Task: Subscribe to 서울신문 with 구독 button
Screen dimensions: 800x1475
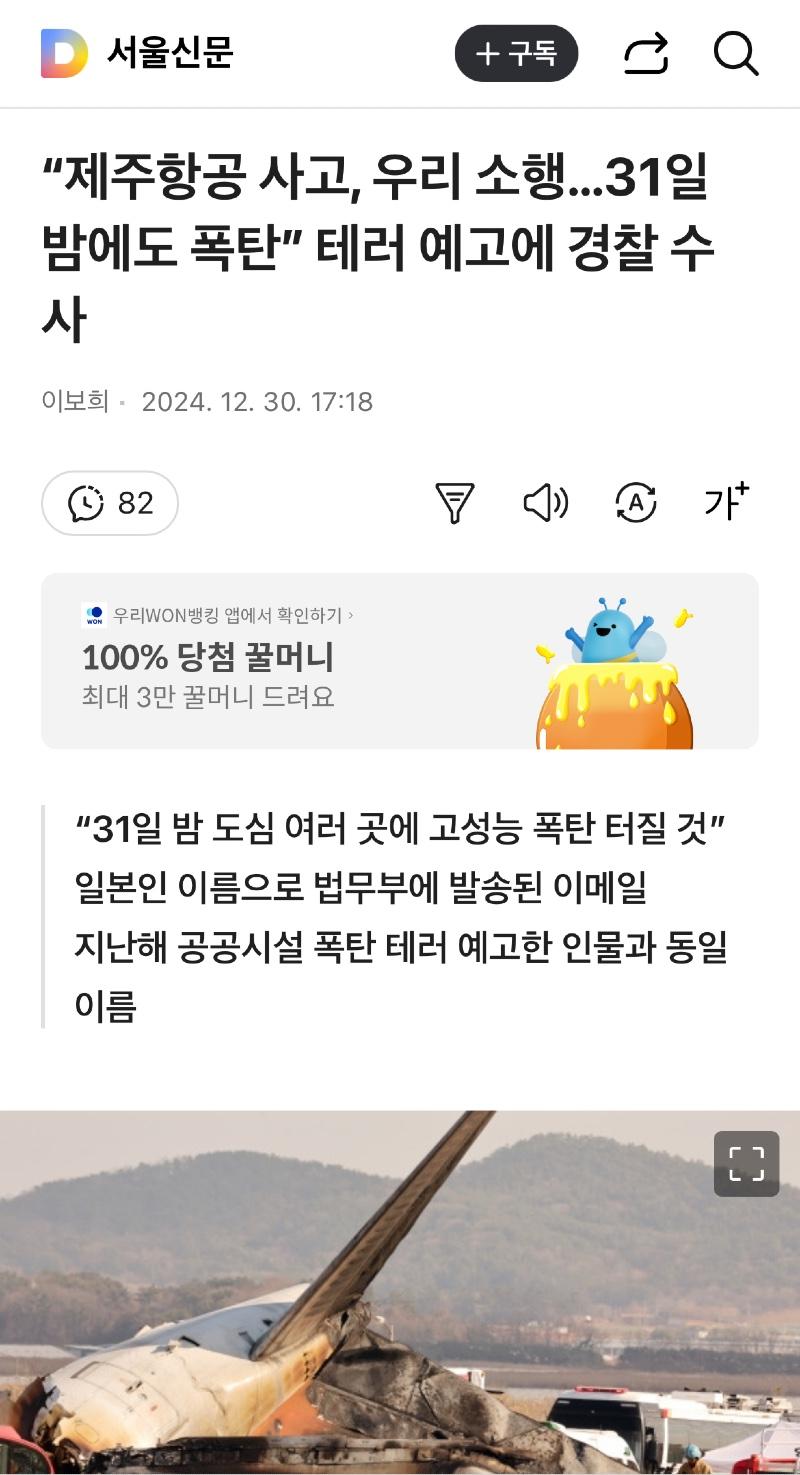Action: click(x=516, y=53)
